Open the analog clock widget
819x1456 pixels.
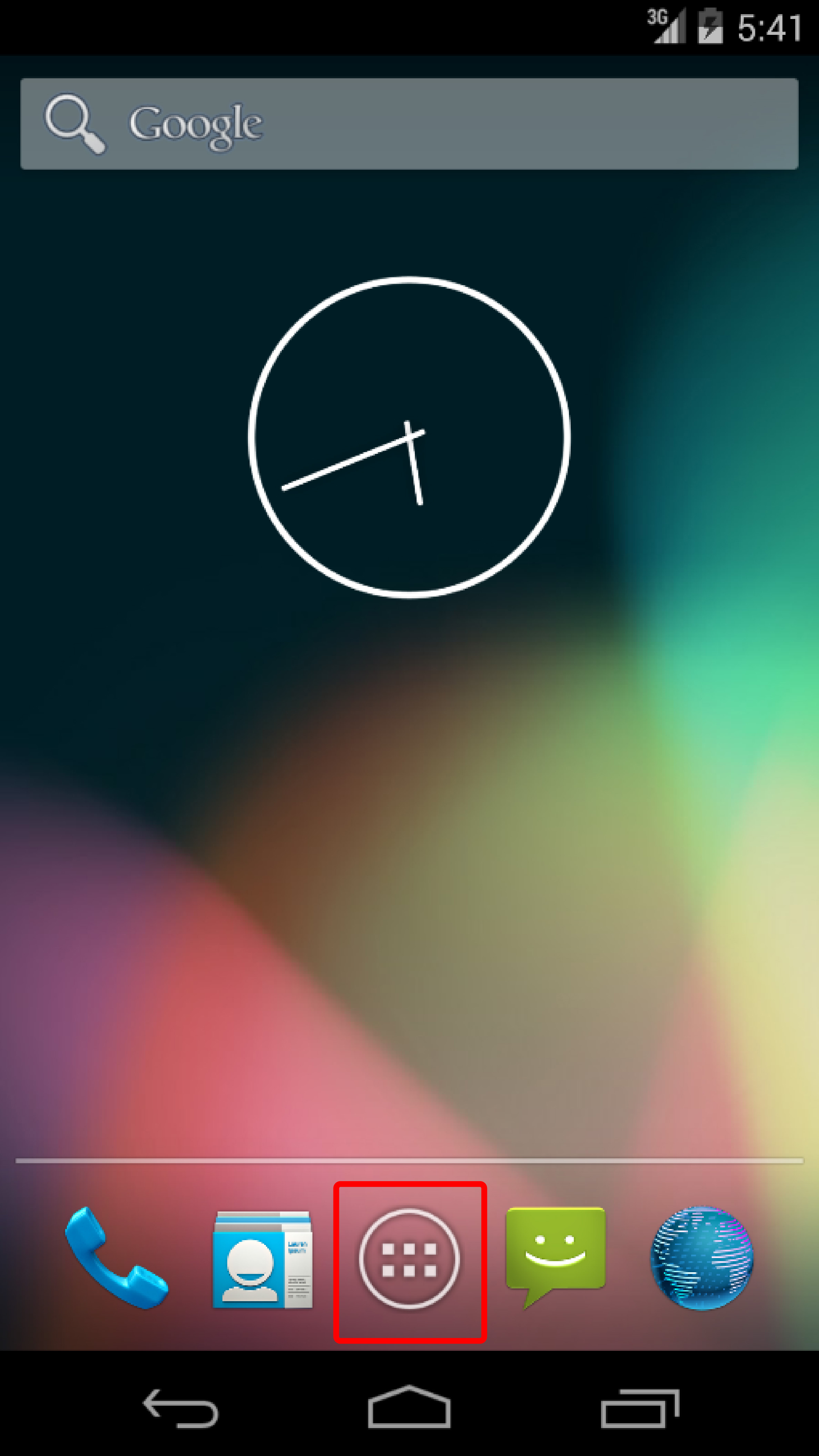pos(409,437)
